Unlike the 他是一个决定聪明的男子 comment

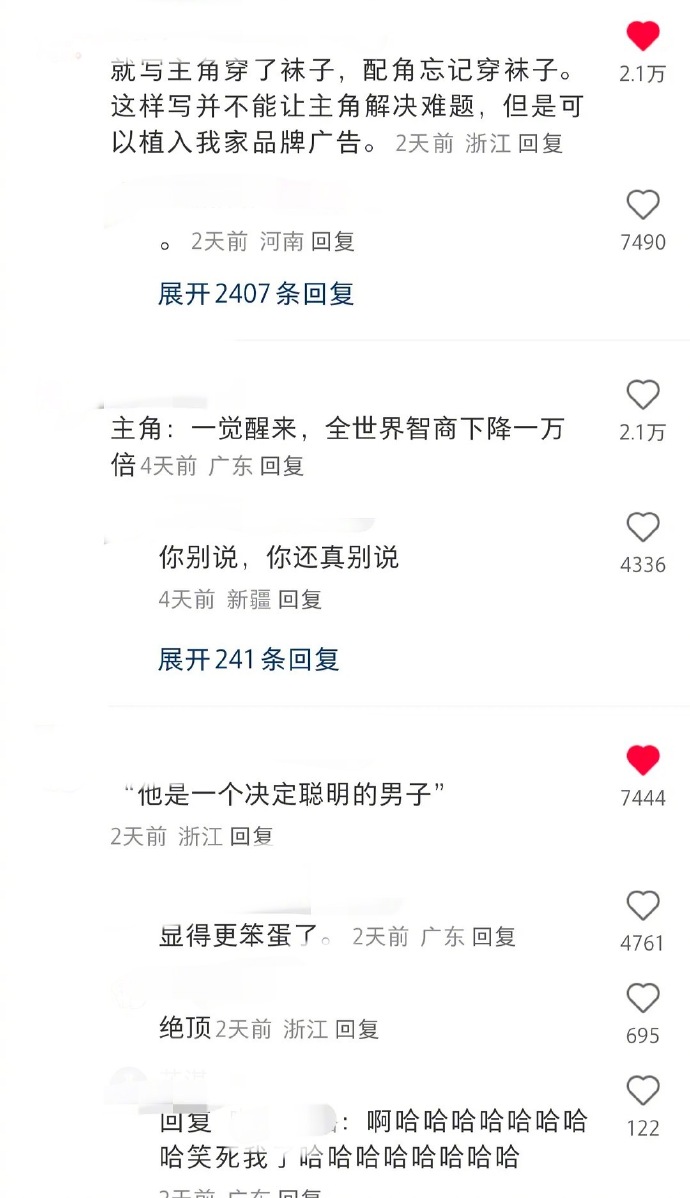(643, 760)
